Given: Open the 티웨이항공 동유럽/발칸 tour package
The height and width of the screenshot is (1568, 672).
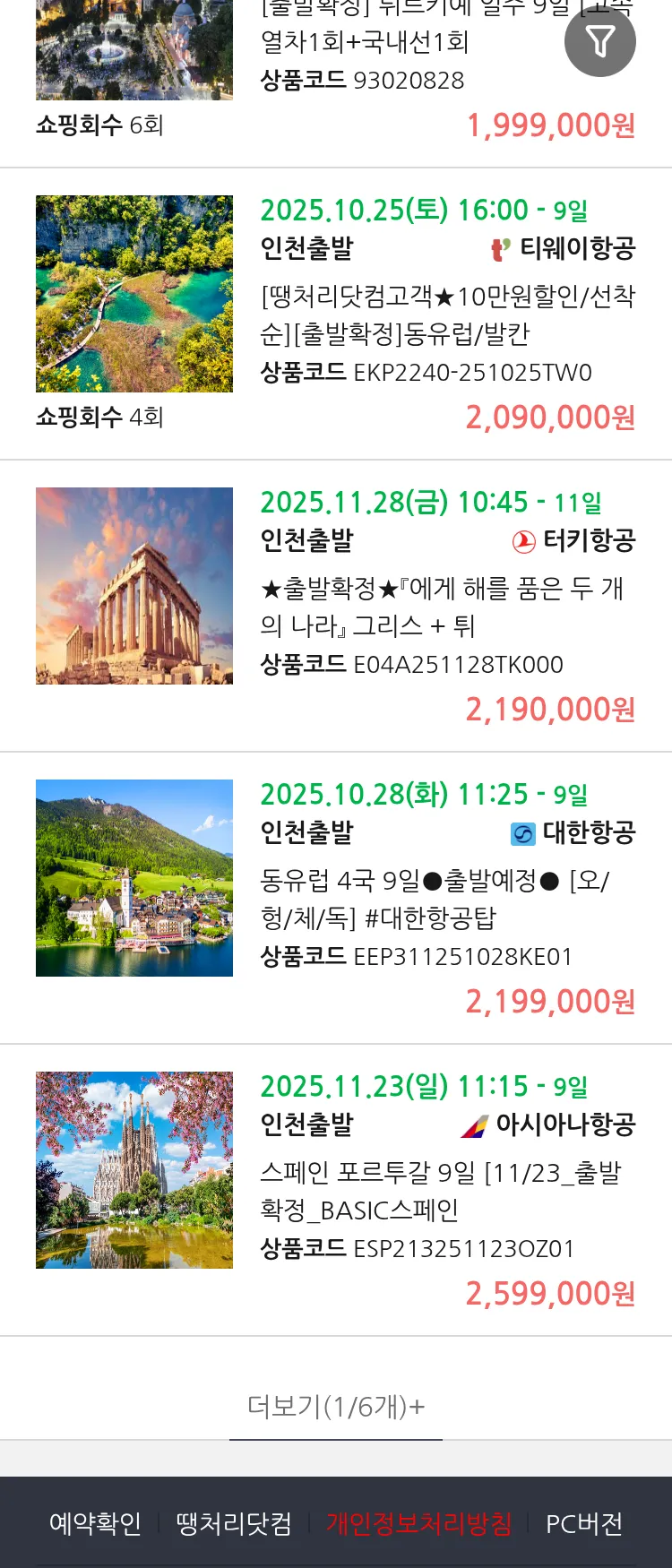Looking at the screenshot, I should 447,314.
